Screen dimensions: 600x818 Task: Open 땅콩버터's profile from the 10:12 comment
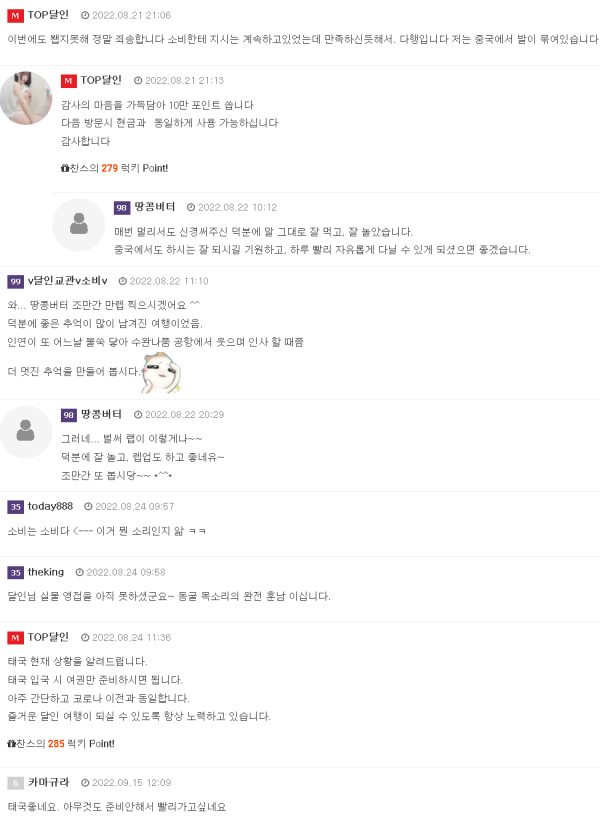pos(154,207)
